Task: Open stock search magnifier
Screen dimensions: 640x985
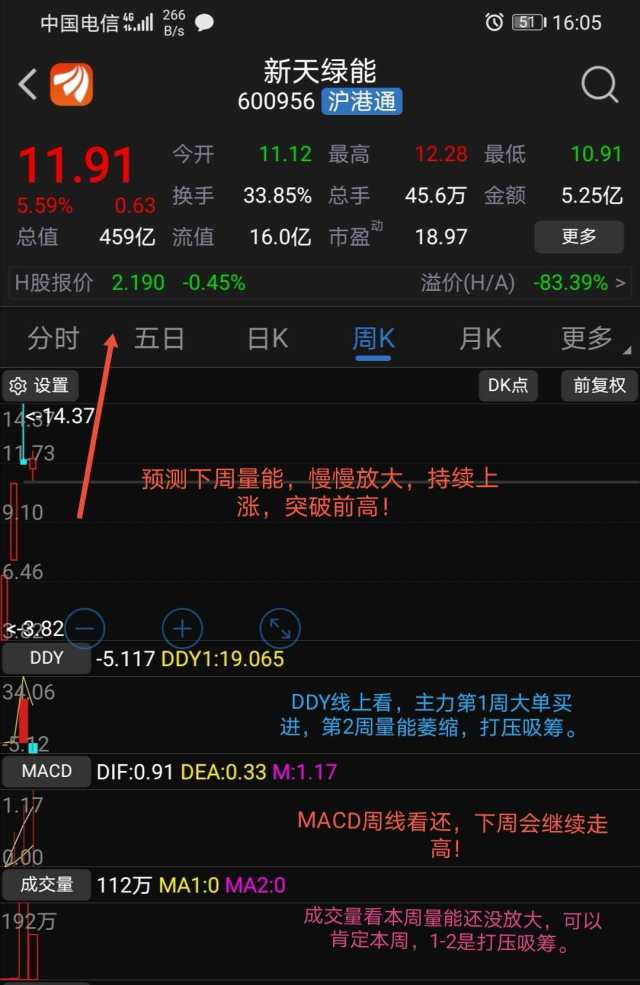Action: pyautogui.click(x=599, y=86)
